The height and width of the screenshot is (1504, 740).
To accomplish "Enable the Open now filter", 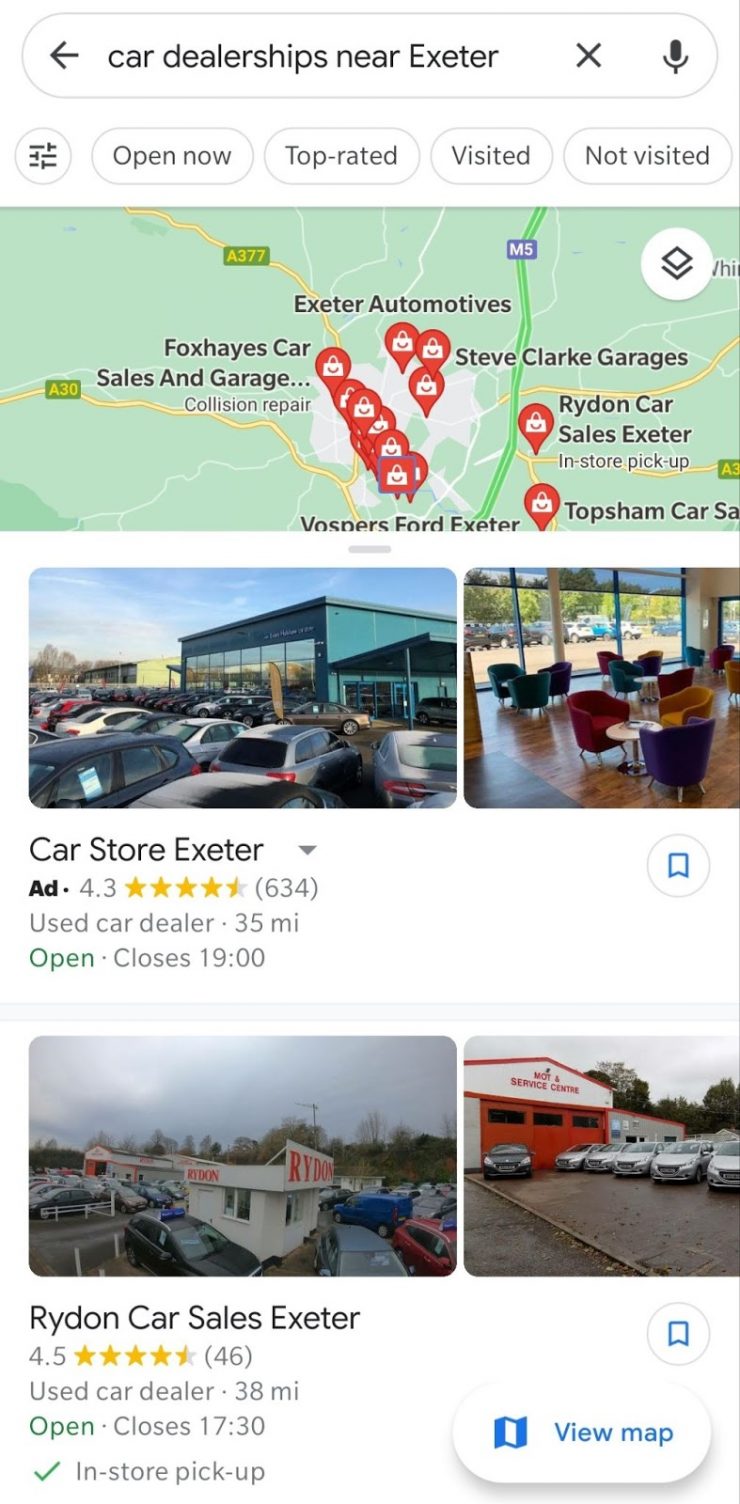I will [171, 156].
